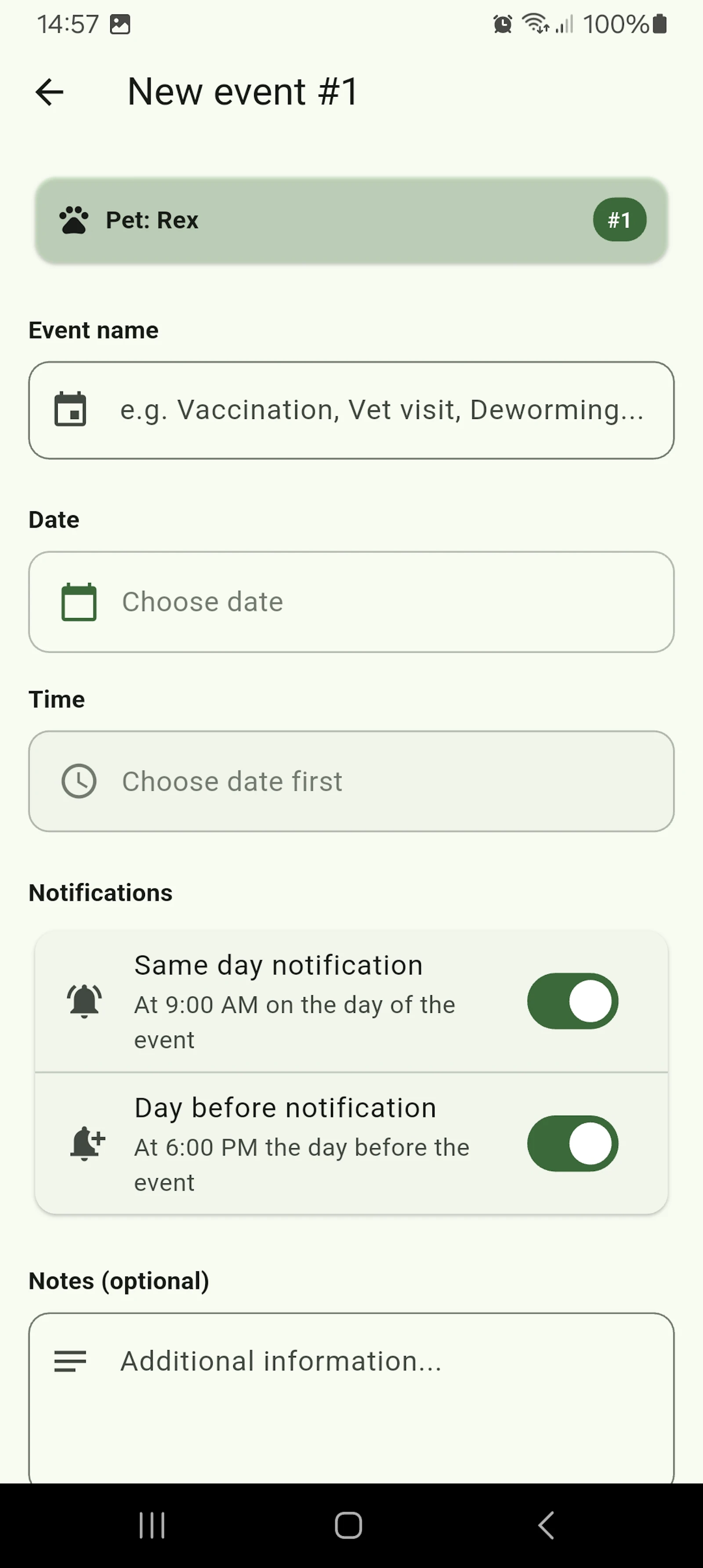Tap the green calendar icon in Date field
This screenshot has width=703, height=1568.
tap(79, 601)
